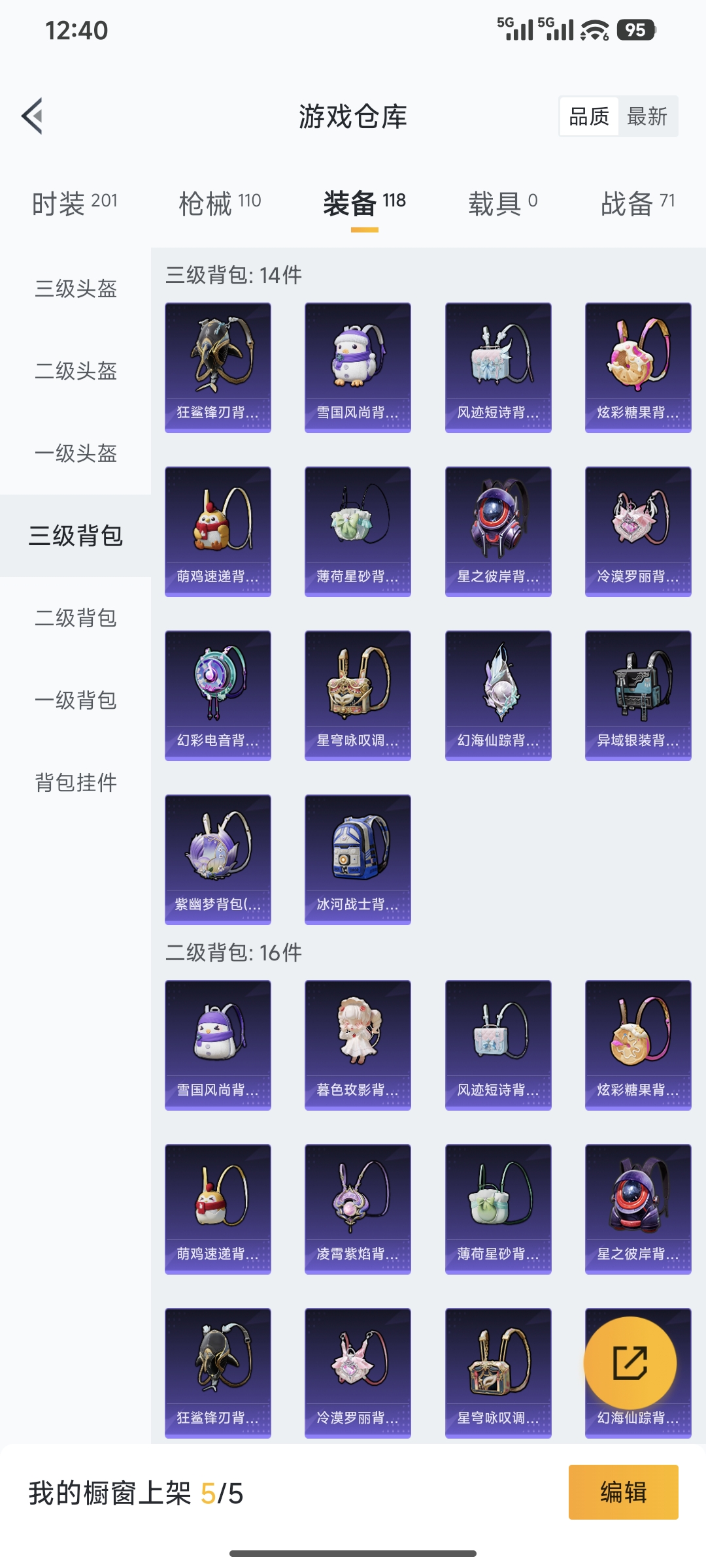Tap the 冰河战士背包 blue backpack icon
The image size is (706, 1568).
(358, 859)
